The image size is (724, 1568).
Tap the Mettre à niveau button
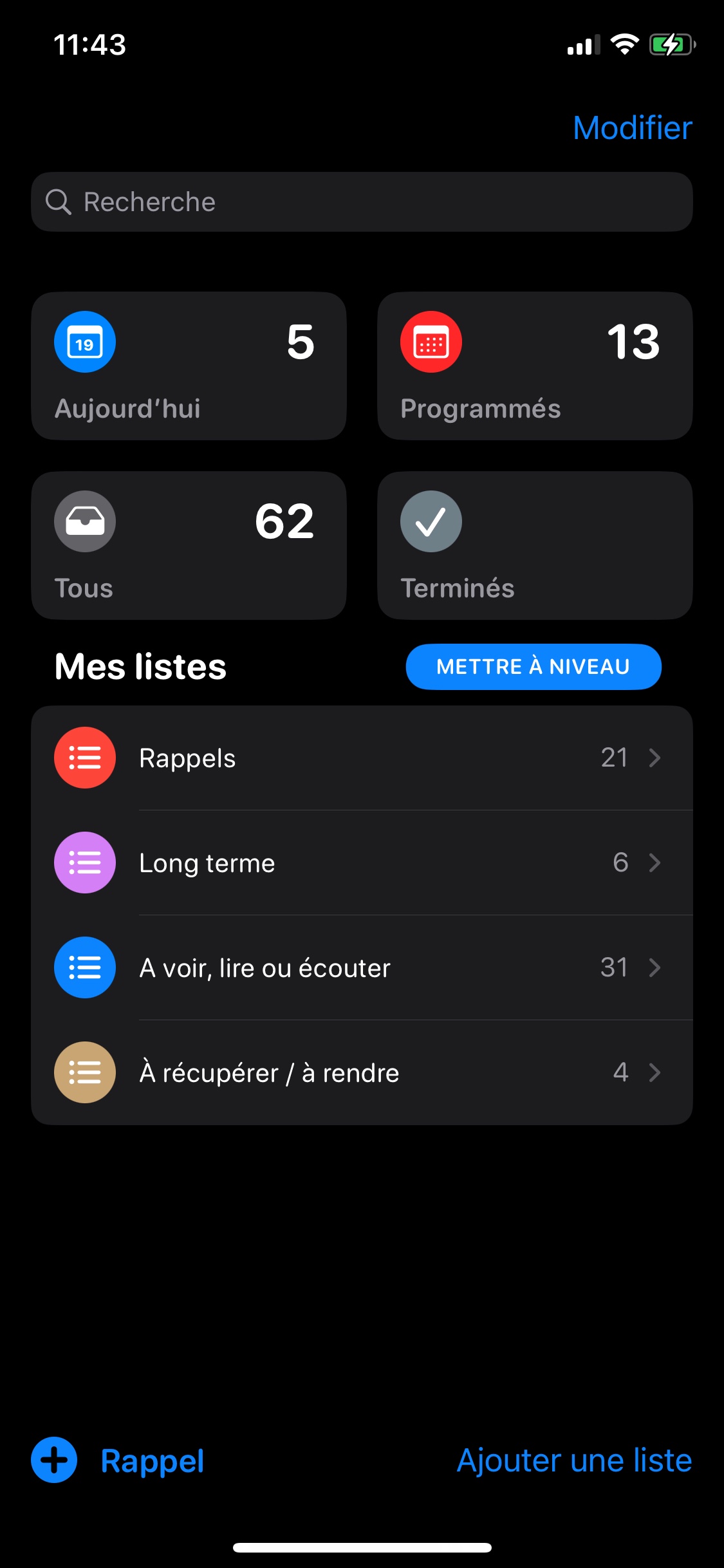533,666
